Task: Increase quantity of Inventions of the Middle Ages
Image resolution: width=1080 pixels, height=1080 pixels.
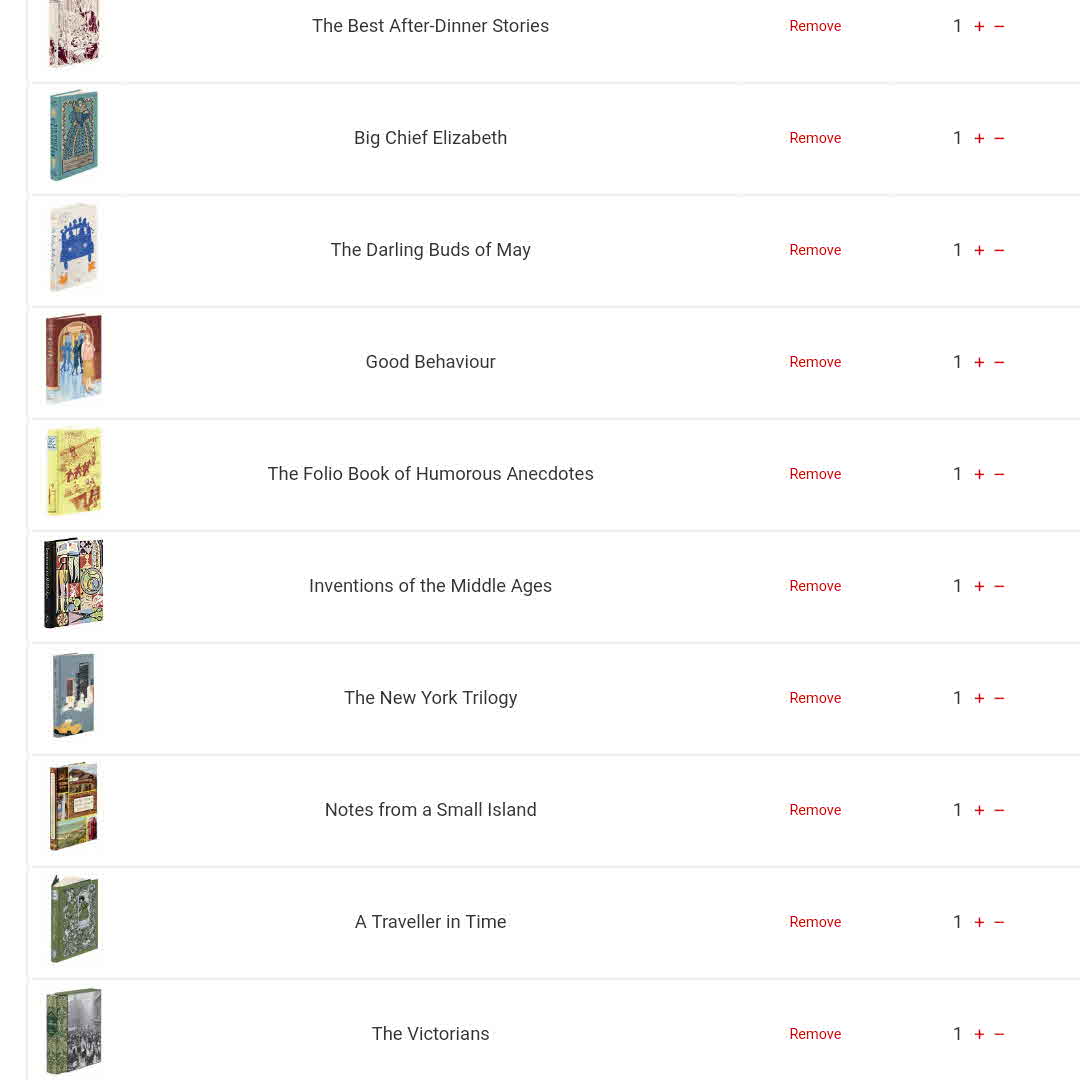Action: (979, 586)
